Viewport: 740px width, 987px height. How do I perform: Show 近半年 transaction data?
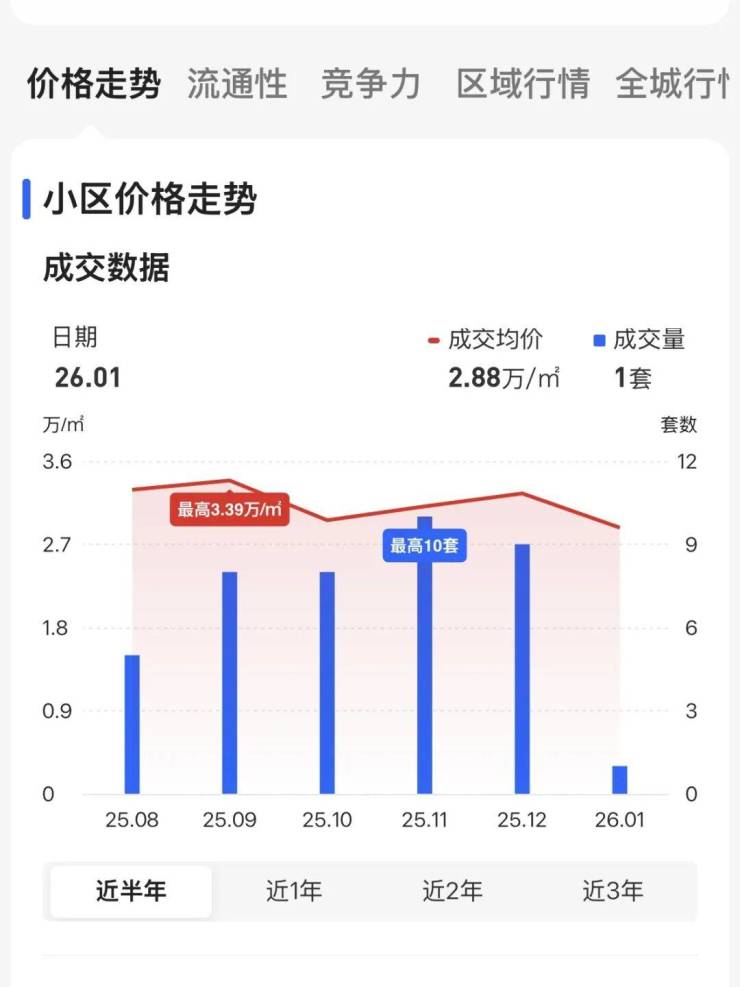pos(131,891)
